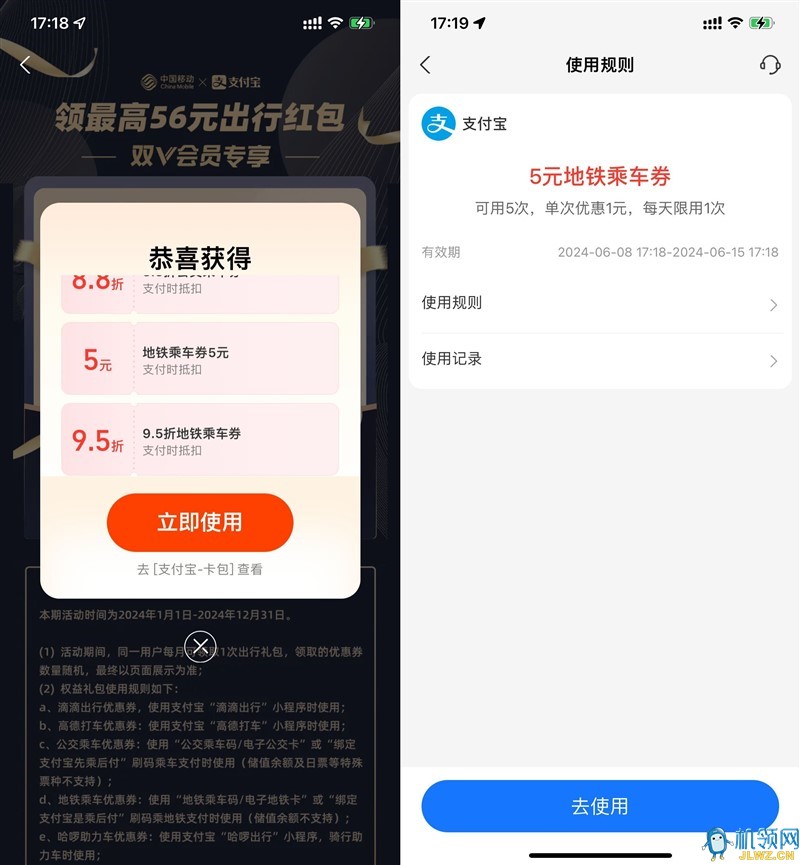Open customer service headset icon

769,65
